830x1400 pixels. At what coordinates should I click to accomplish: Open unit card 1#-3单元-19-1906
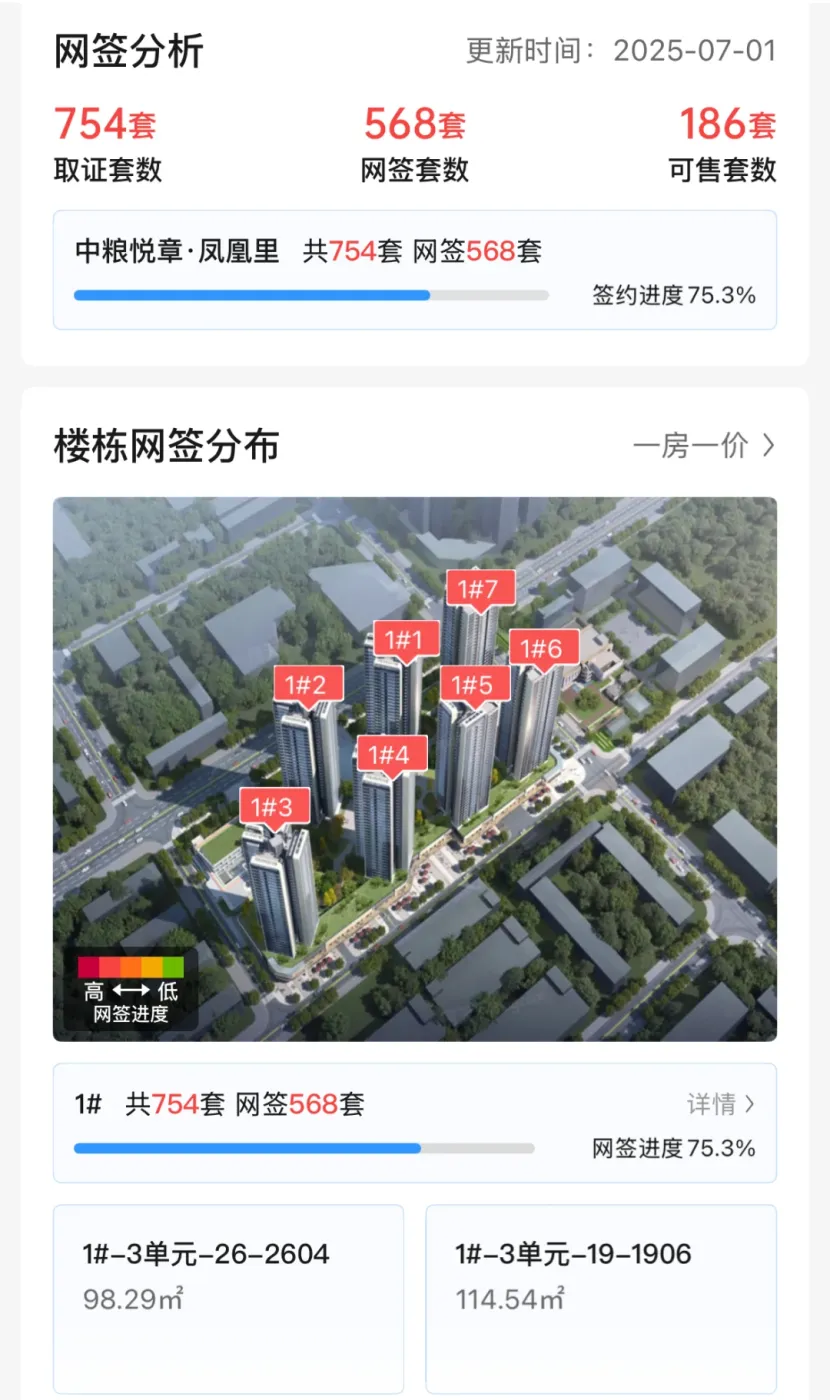click(601, 1298)
